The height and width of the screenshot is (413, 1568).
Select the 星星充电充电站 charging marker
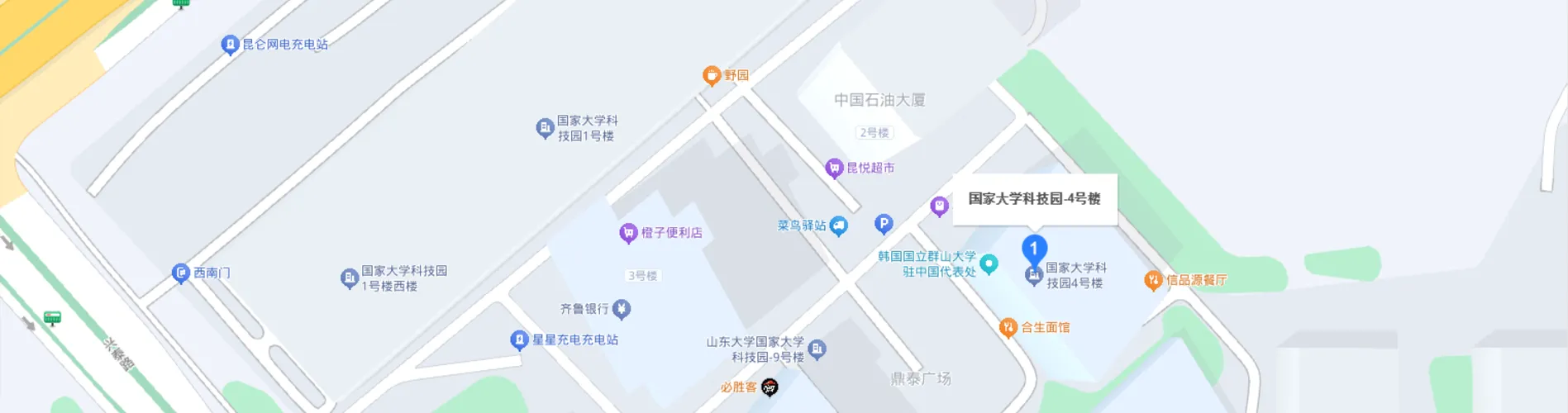519,340
